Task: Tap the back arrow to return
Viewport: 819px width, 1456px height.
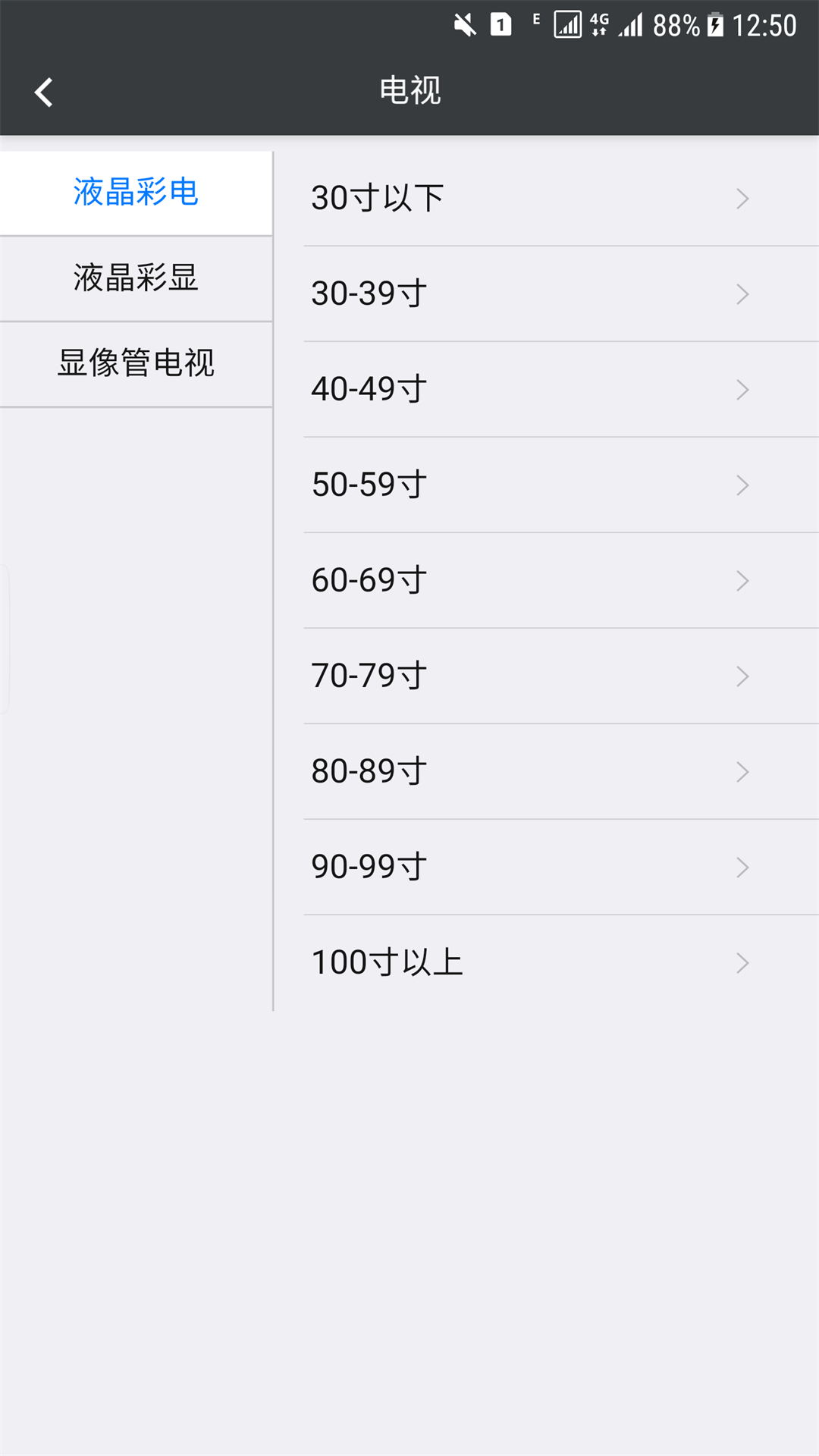Action: click(43, 91)
